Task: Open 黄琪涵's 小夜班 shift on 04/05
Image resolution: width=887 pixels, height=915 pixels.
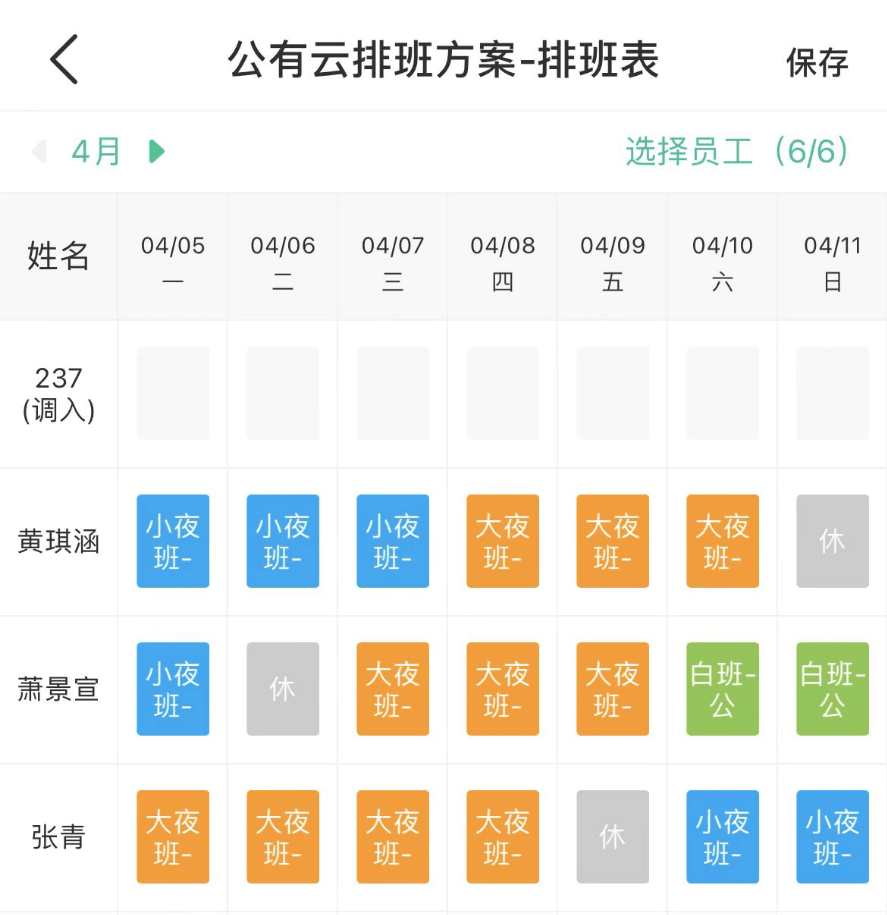Action: click(172, 540)
